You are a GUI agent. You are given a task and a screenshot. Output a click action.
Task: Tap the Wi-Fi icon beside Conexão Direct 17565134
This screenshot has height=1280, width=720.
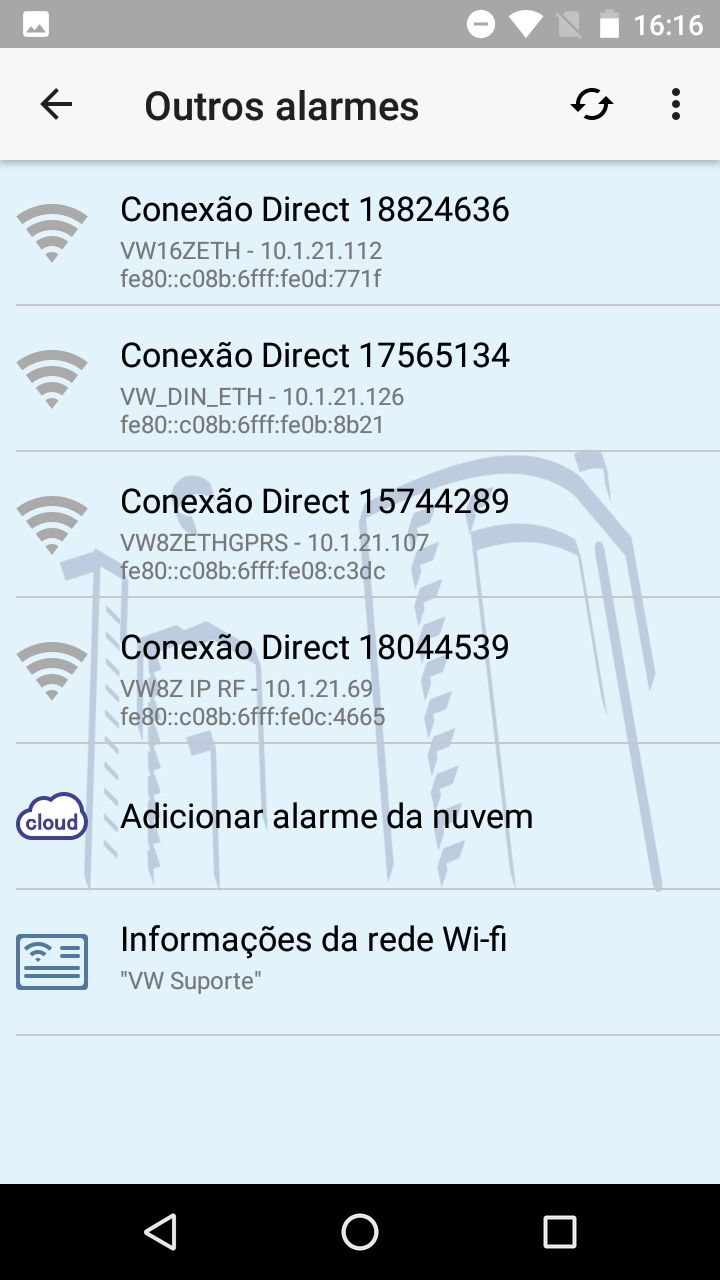52,378
